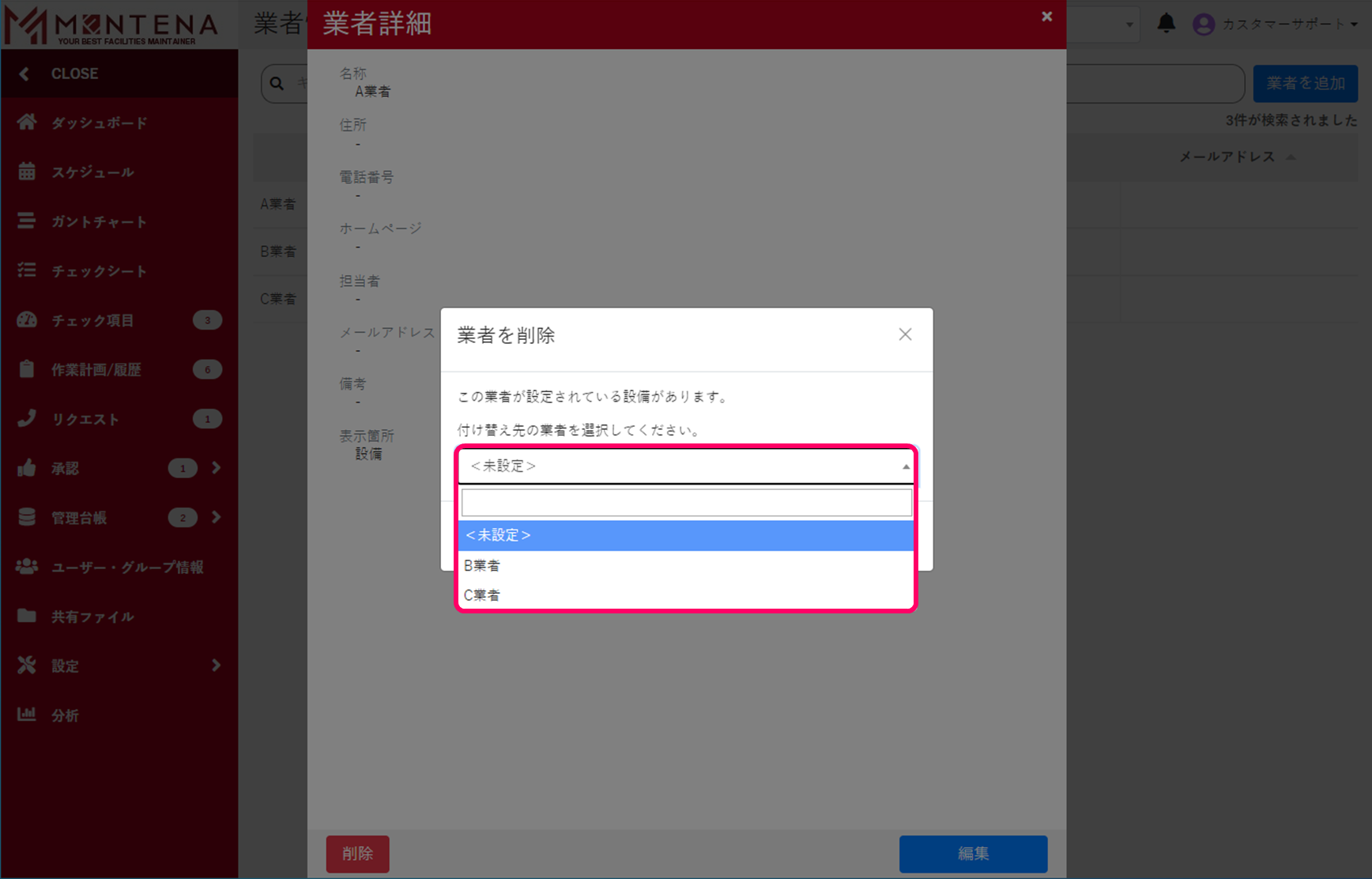
Task: Open the notifications bell
Action: [1166, 24]
